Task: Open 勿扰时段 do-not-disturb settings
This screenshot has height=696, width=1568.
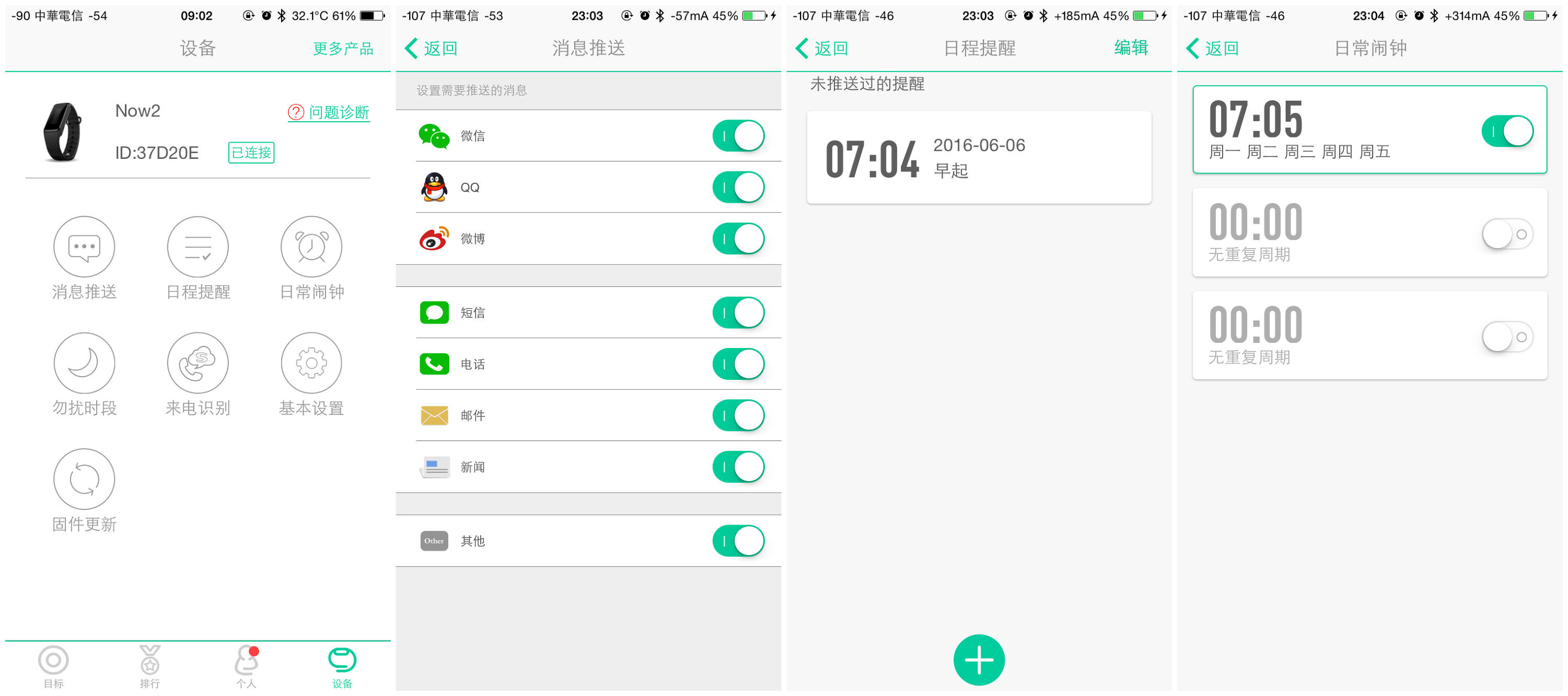Action: 84,373
